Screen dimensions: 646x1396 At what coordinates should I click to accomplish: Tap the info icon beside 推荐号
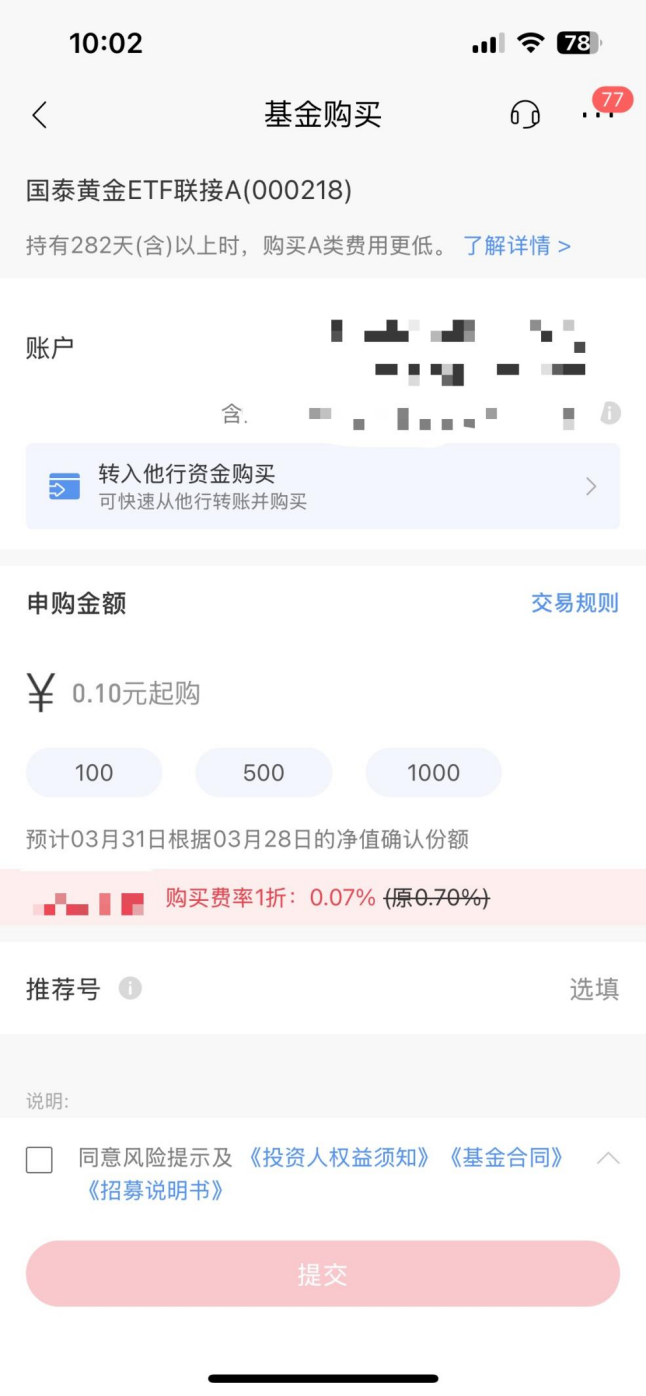point(130,988)
